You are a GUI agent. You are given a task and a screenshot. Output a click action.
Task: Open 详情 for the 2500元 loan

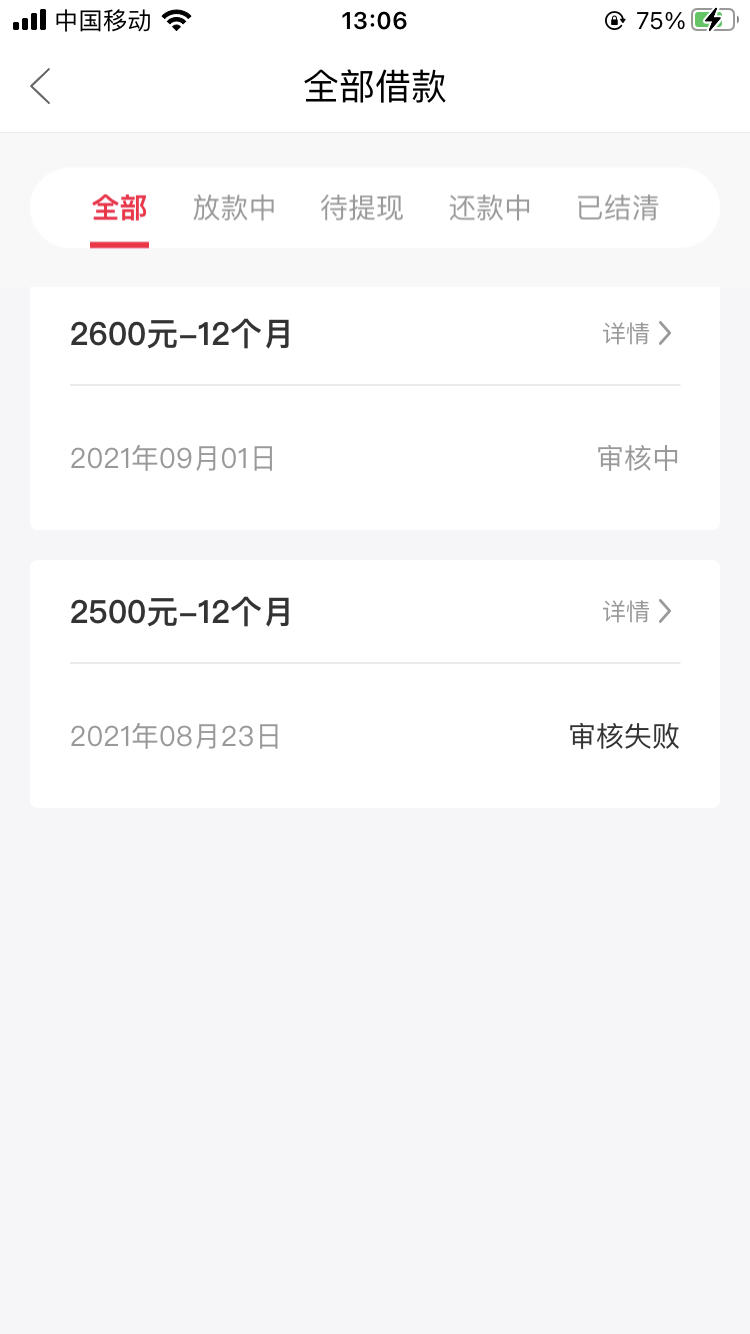[638, 611]
